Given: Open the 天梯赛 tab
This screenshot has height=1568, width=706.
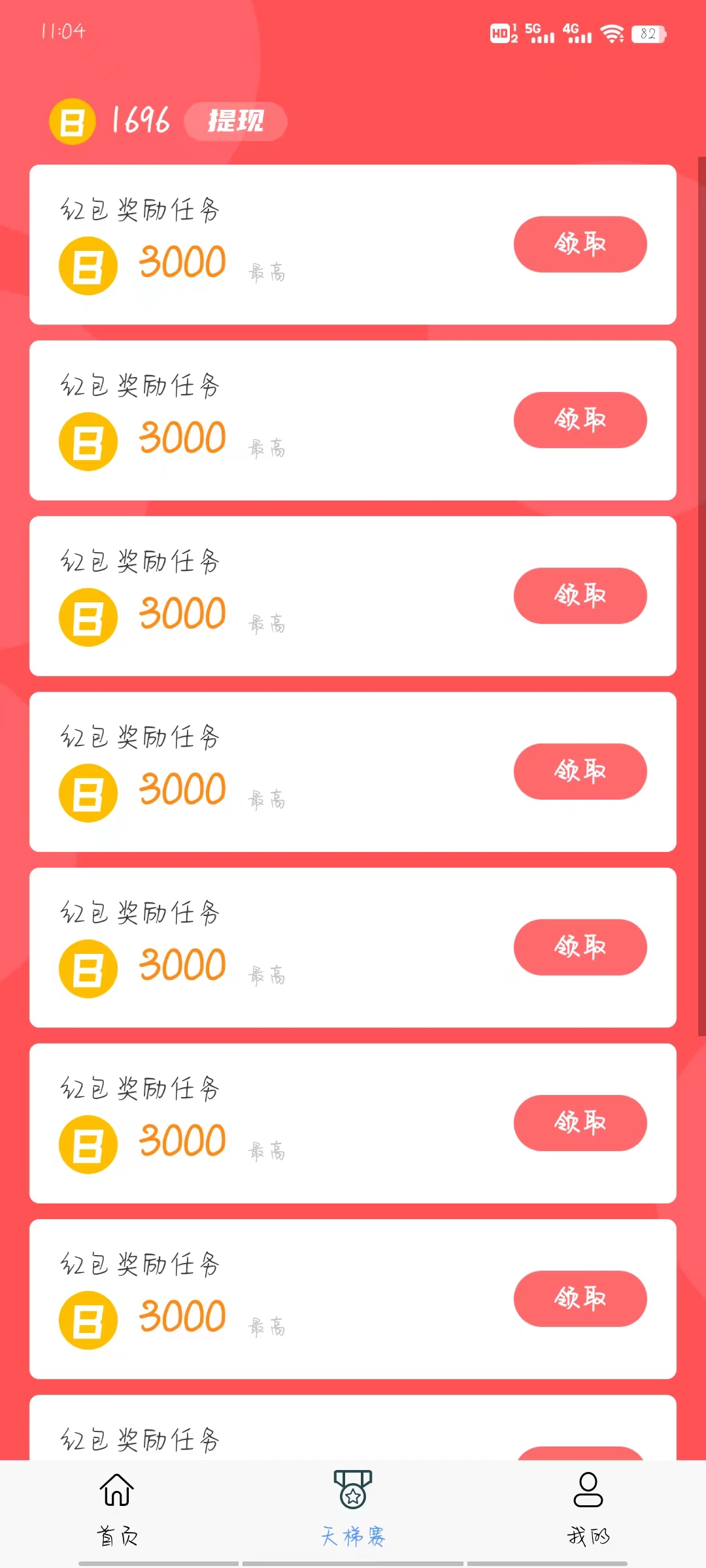Looking at the screenshot, I should click(352, 1537).
